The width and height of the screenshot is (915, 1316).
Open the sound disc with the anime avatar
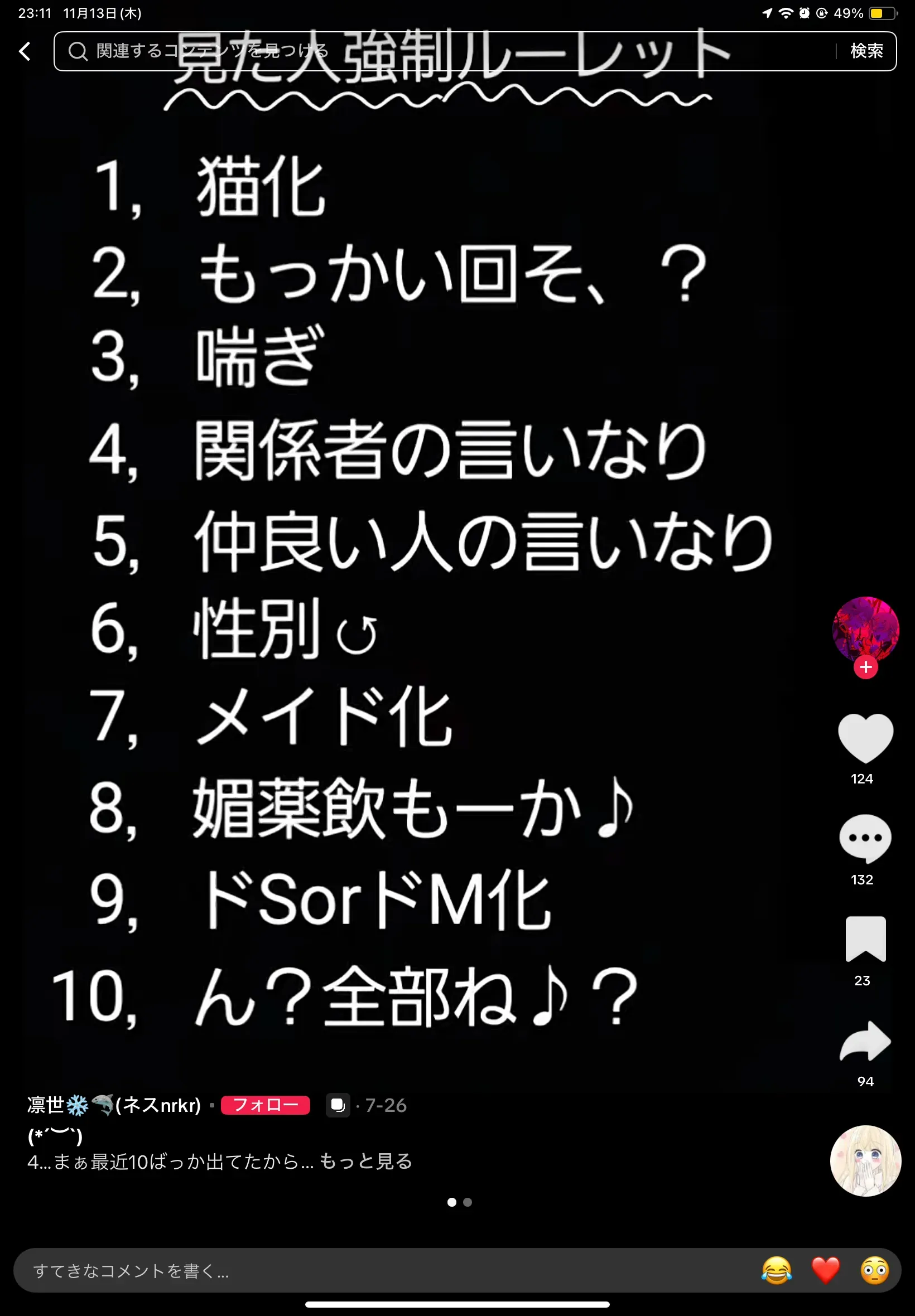click(865, 1161)
